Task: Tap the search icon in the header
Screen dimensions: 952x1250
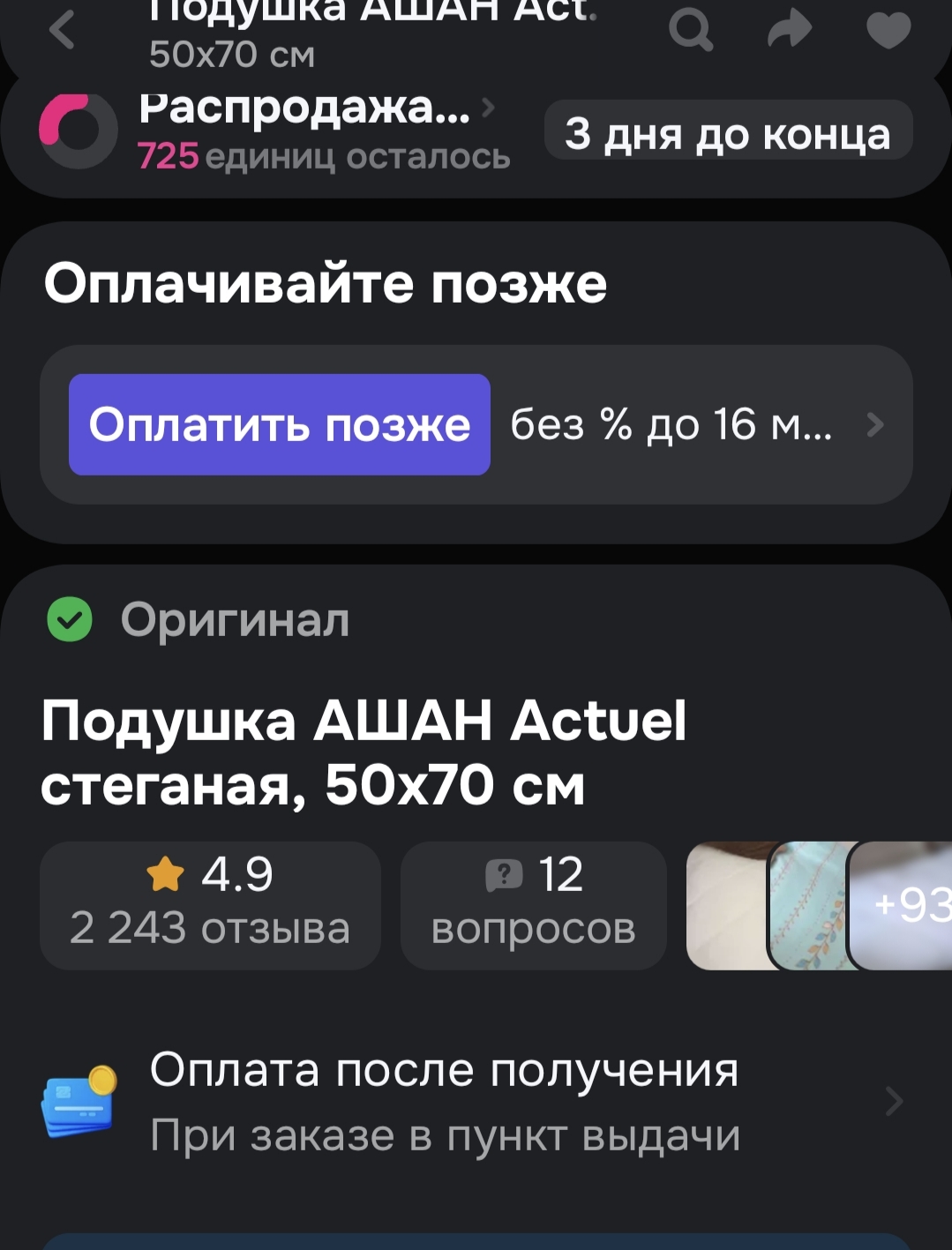Action: pos(691,29)
